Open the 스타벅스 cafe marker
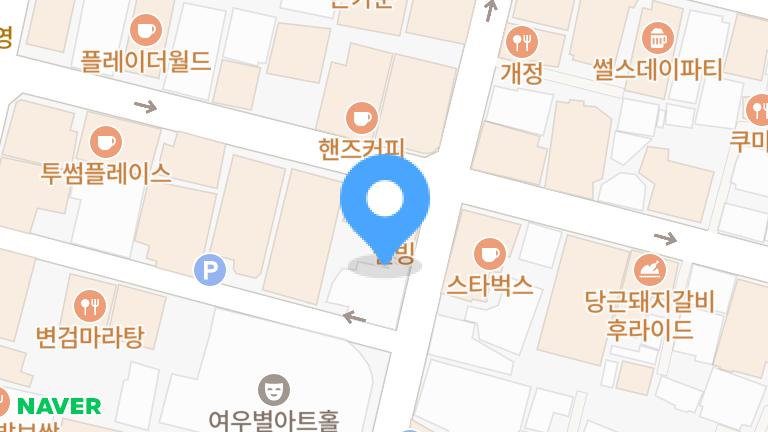This screenshot has width=768, height=432. pos(489,251)
